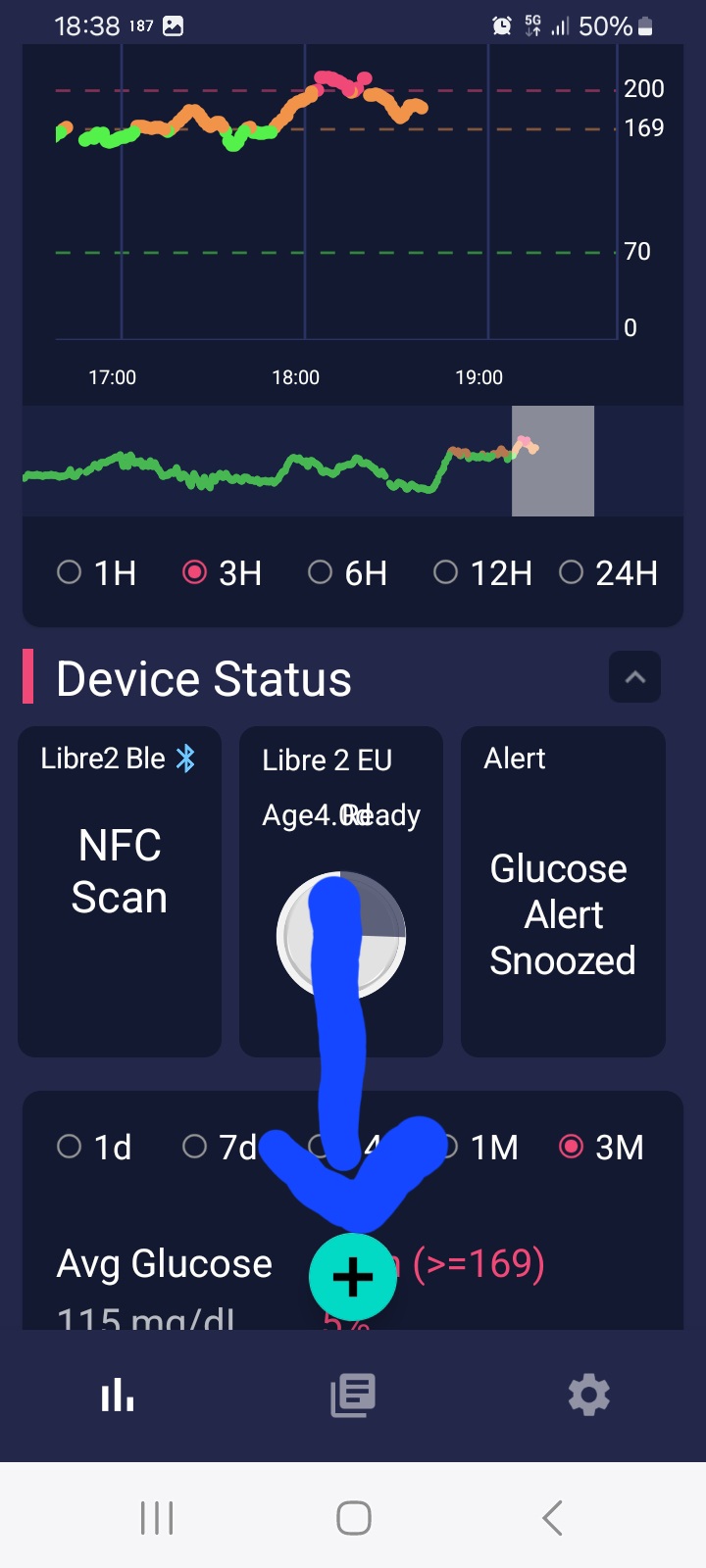Open the settings gear tab
Screen dimensions: 706x1568
pos(588,1395)
